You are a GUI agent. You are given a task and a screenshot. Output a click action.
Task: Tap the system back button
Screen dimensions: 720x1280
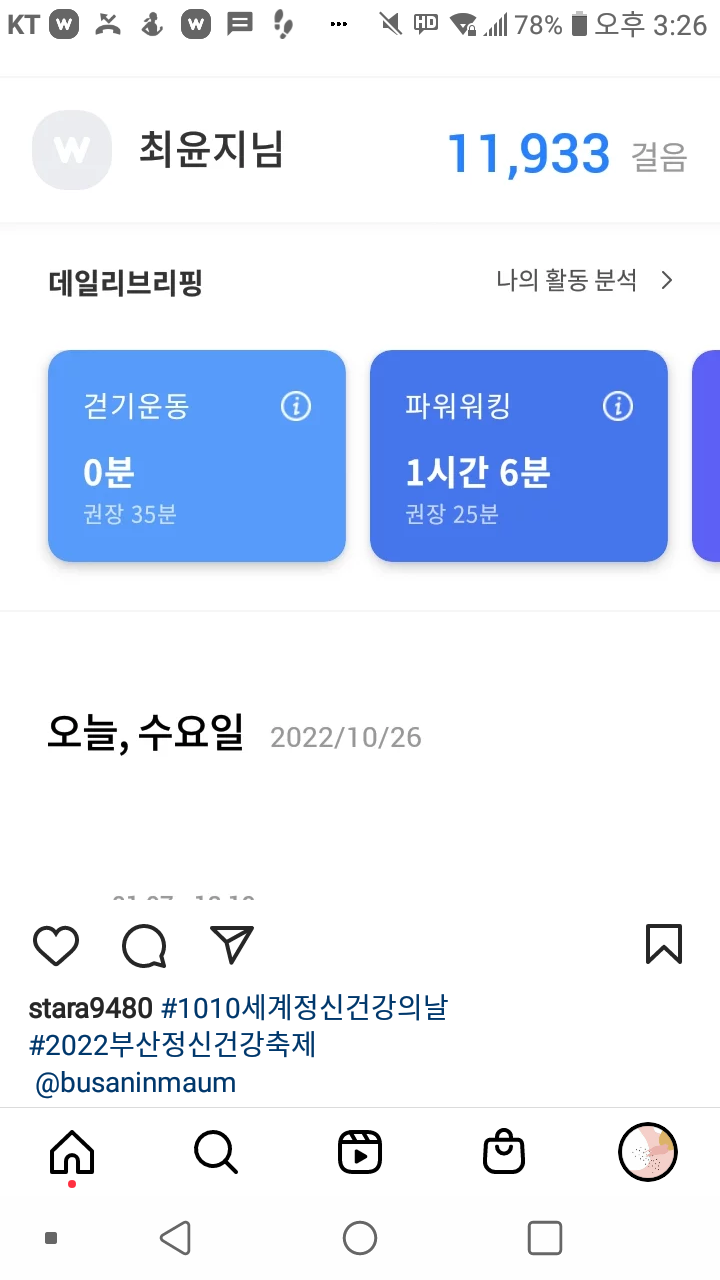point(176,1238)
